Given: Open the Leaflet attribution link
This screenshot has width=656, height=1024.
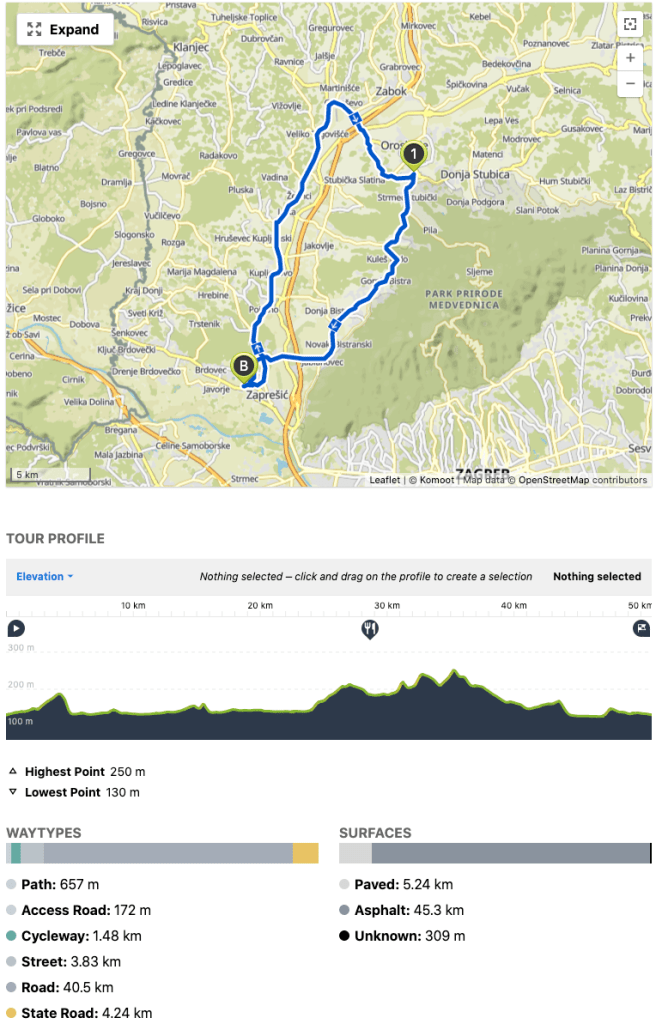Looking at the screenshot, I should point(385,480).
